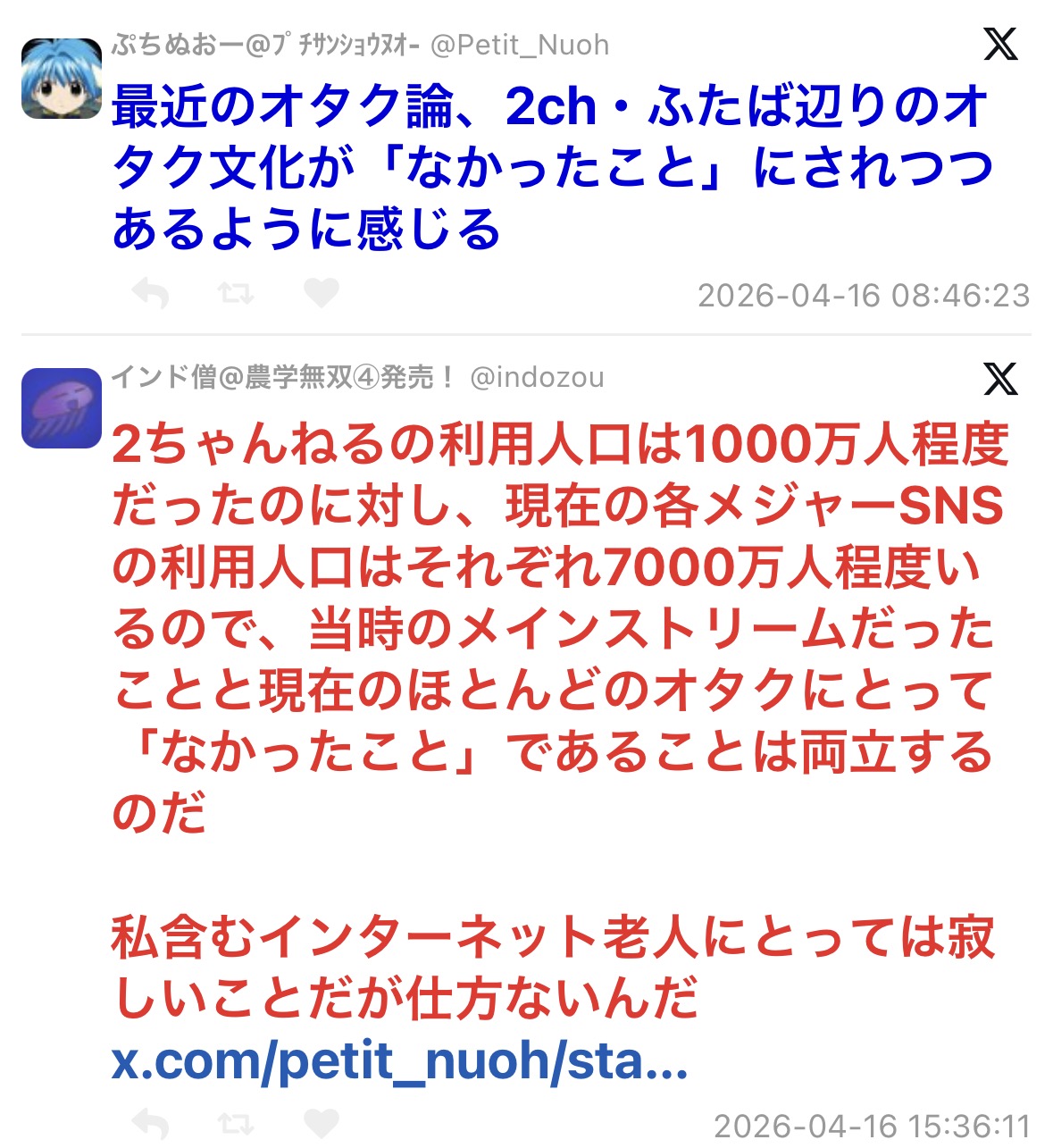Retweet indozou's tweet
Screen dimensions: 1053x1148
pos(236,1124)
